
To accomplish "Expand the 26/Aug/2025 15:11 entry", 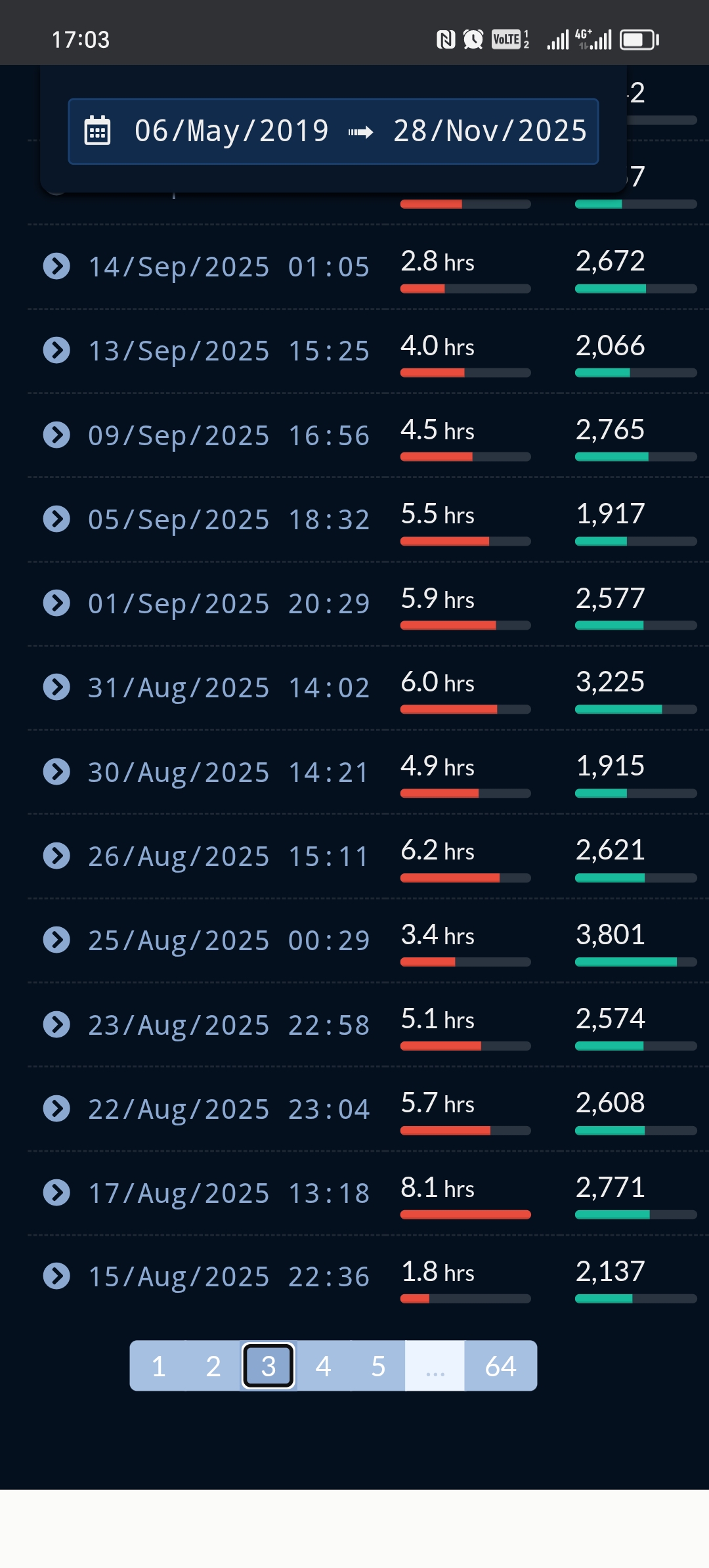I will pos(57,856).
